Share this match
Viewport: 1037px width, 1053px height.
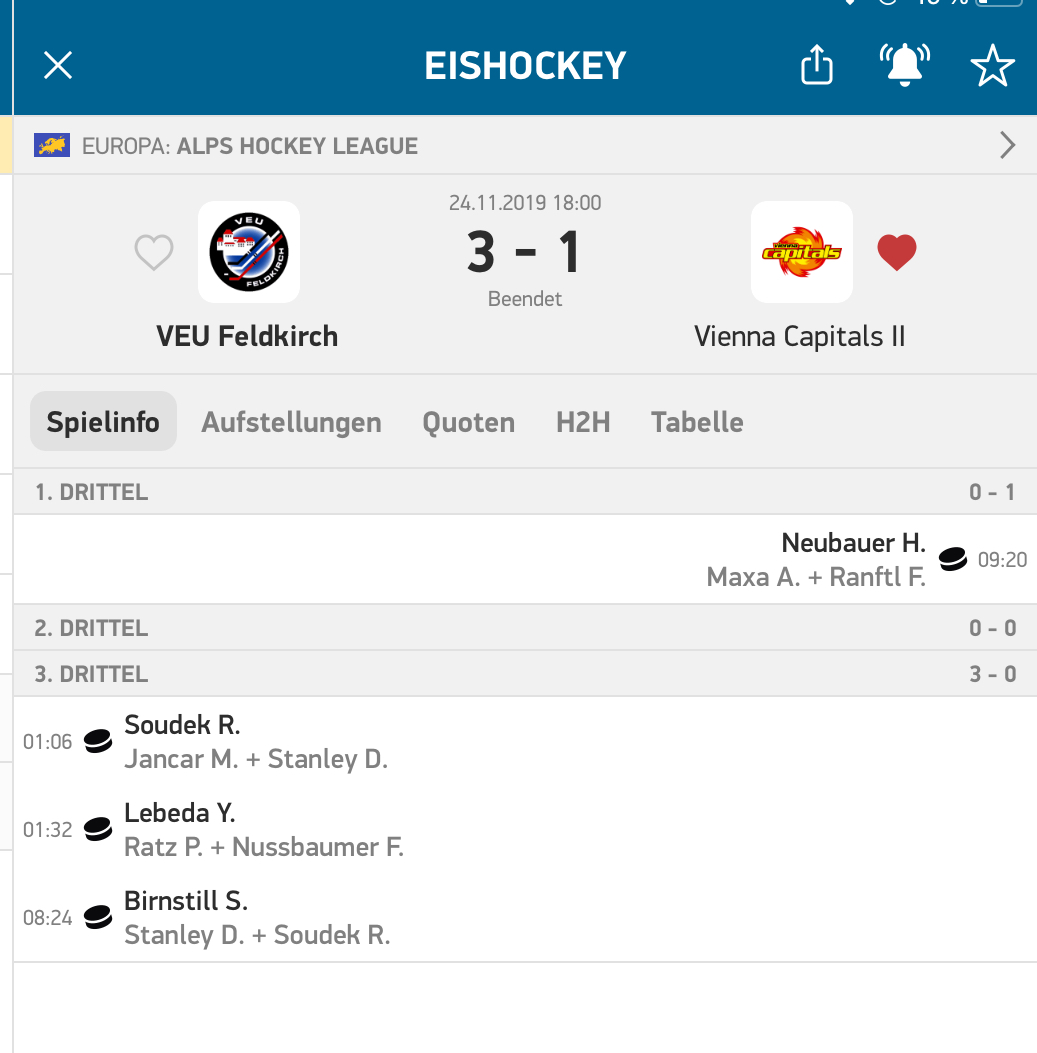[x=817, y=66]
